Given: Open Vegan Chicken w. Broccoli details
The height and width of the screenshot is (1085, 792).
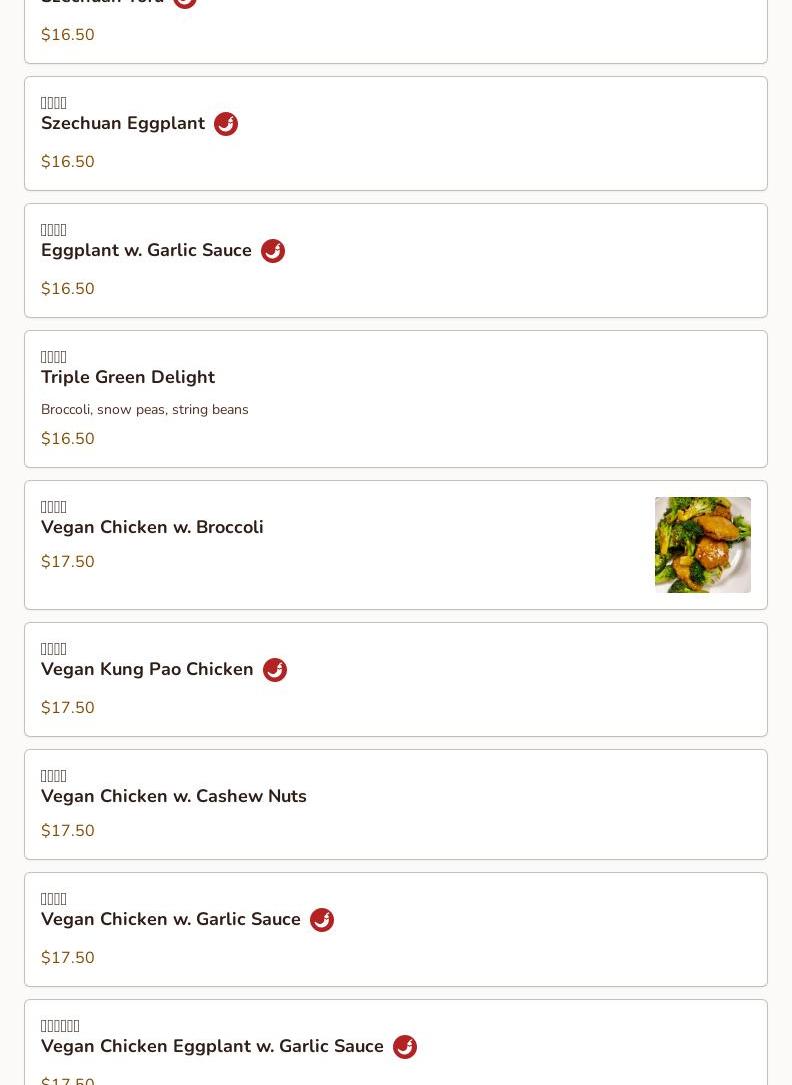Looking at the screenshot, I should coord(152,528).
